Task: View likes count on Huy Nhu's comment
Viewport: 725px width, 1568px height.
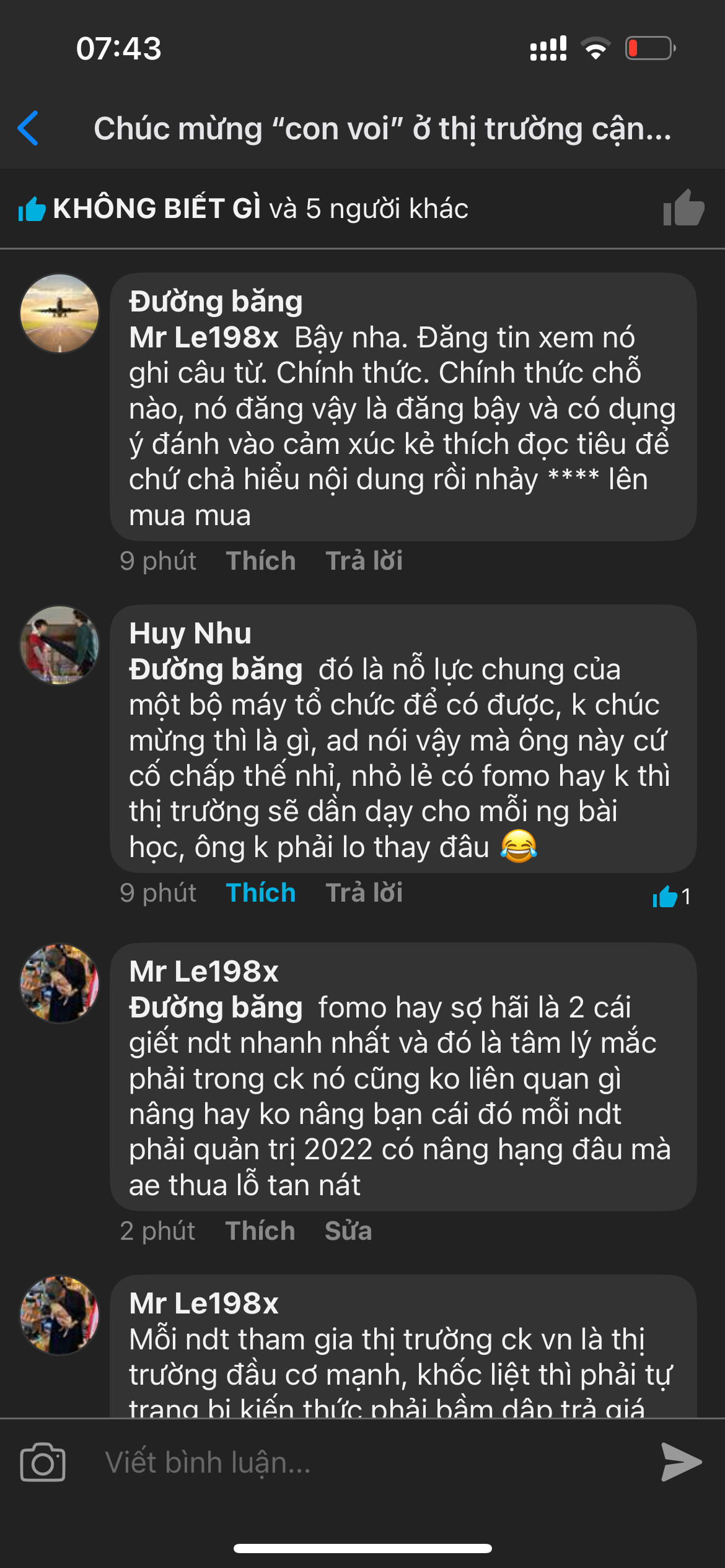Action: click(672, 896)
